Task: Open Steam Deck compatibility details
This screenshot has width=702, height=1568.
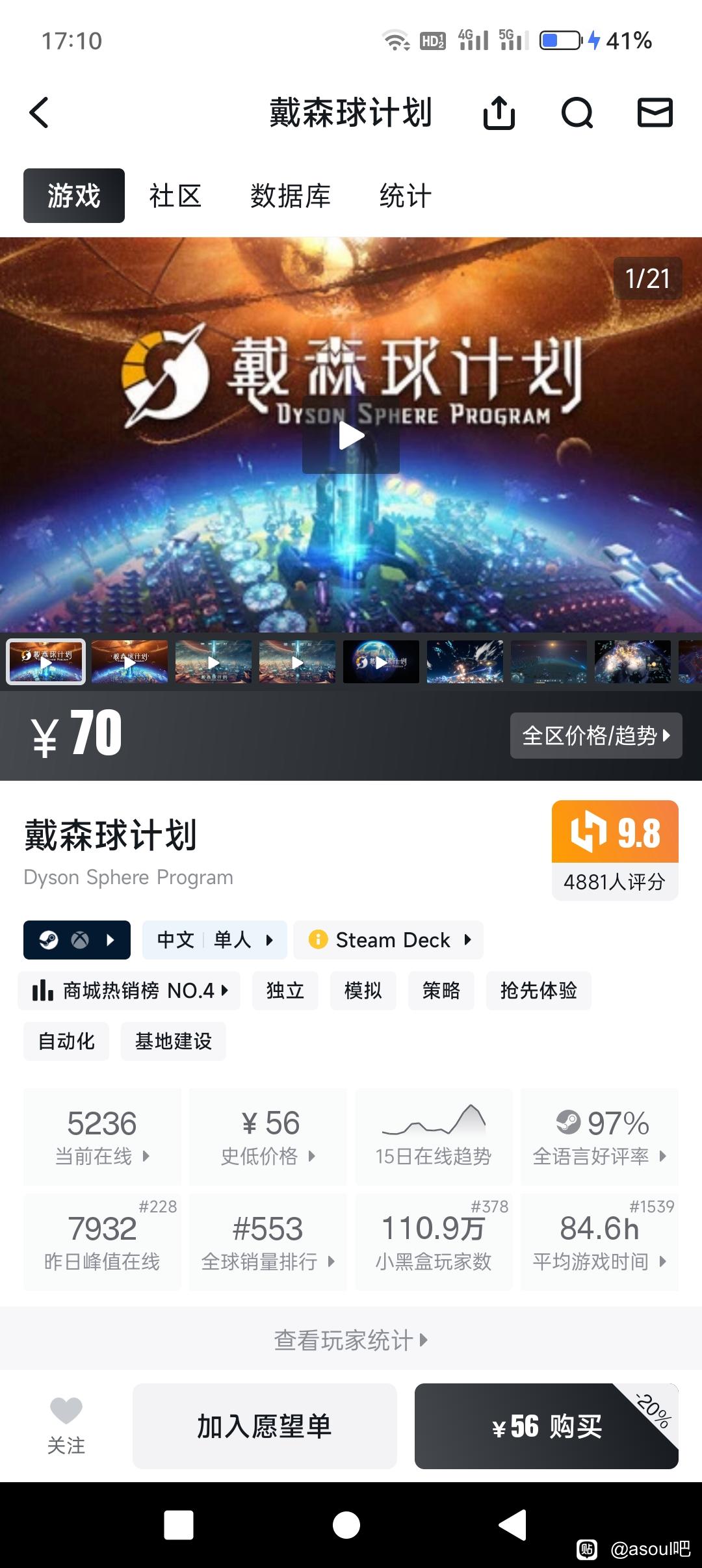Action: (x=388, y=940)
